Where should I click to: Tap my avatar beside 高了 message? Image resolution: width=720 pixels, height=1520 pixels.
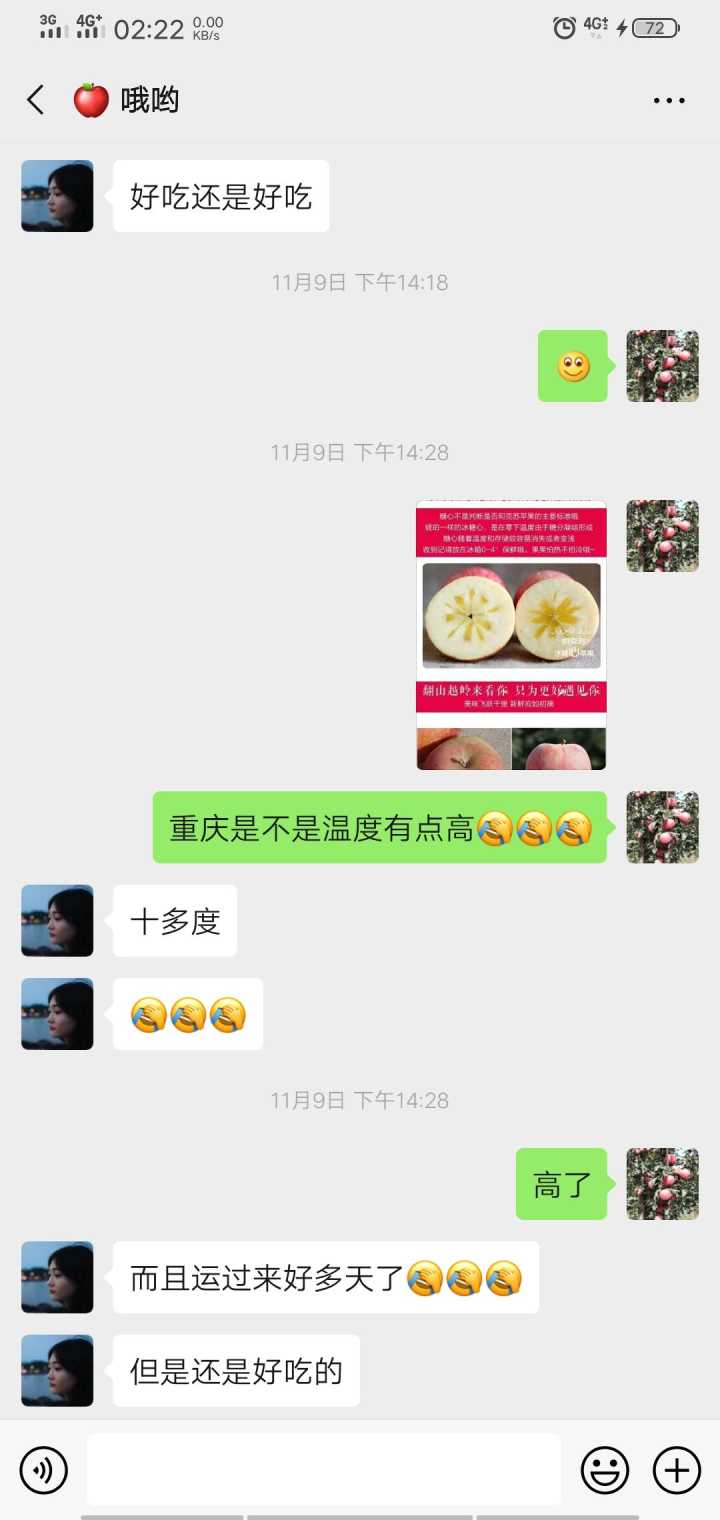pyautogui.click(x=662, y=1184)
